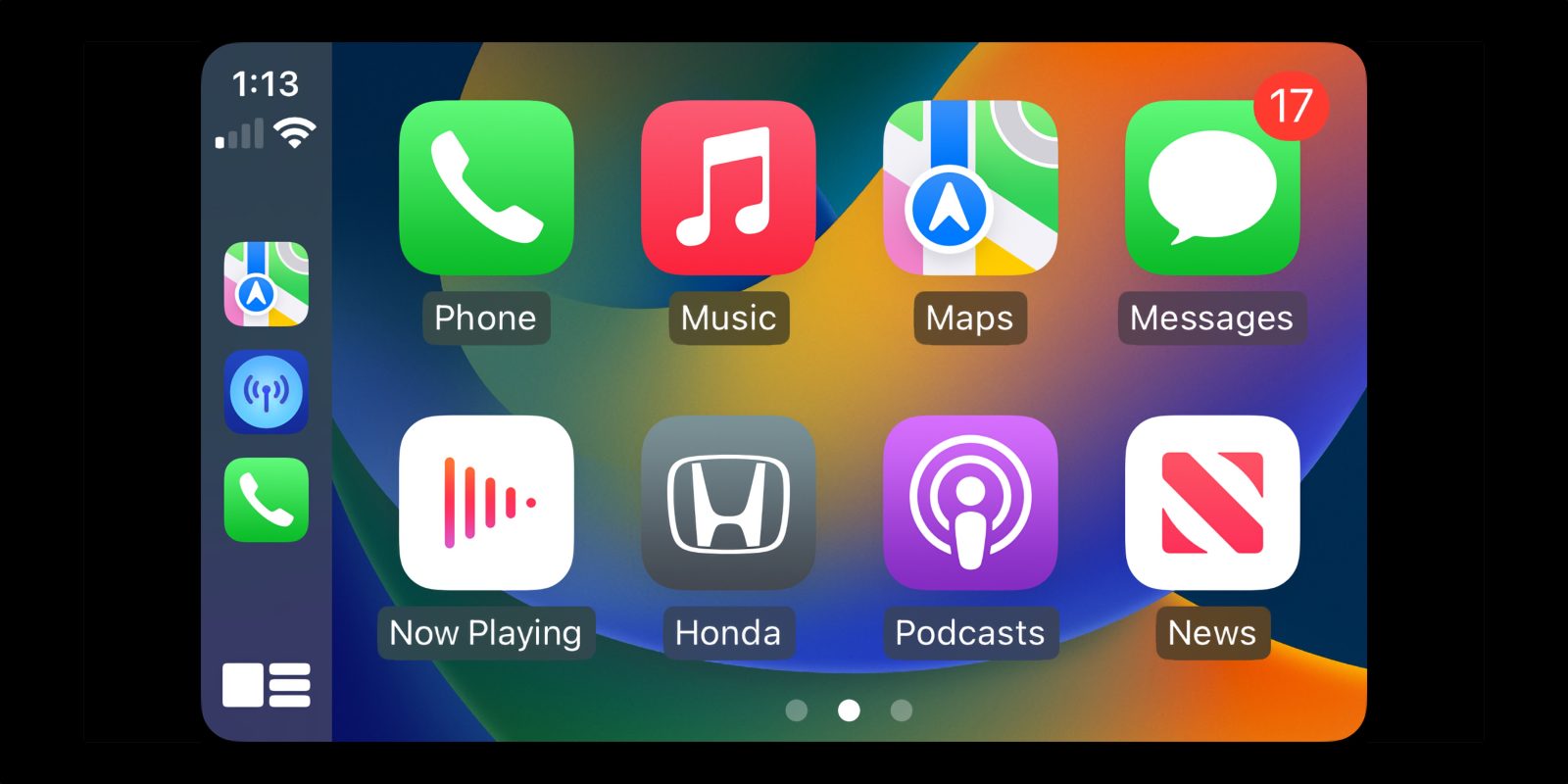Go to the third home page dot
This screenshot has width=1568, height=784.
[x=902, y=710]
